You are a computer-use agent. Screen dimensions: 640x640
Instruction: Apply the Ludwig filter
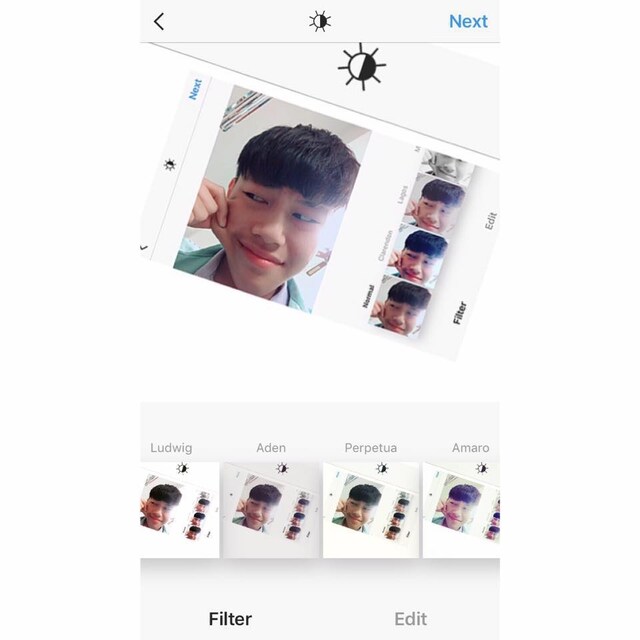pos(178,508)
